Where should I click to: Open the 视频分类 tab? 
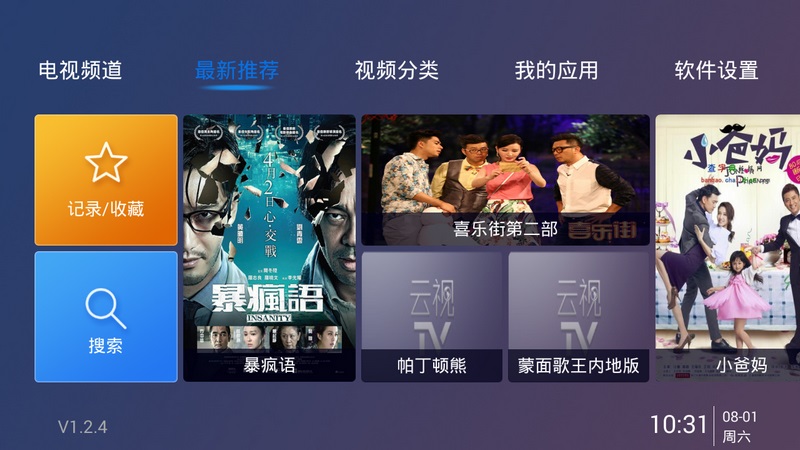point(397,71)
